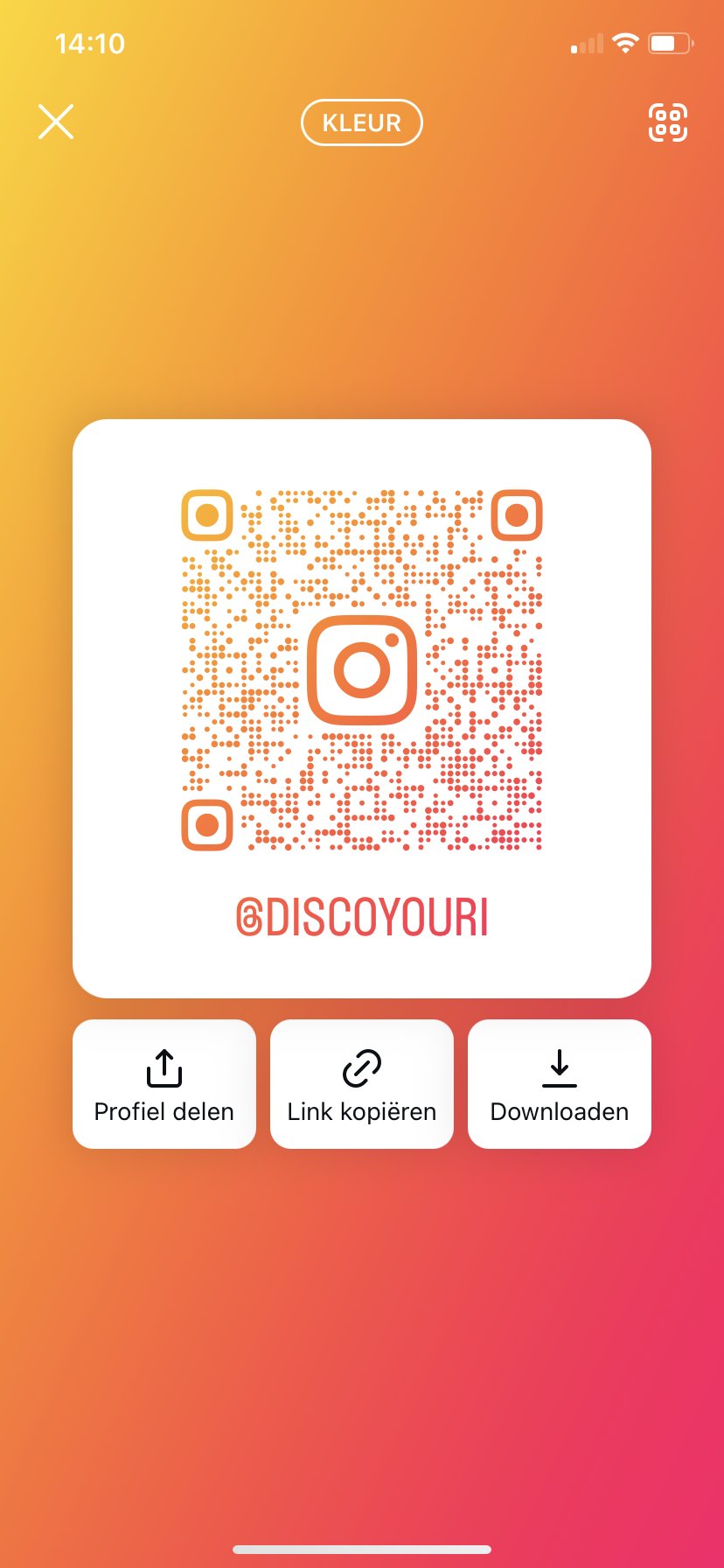Screen dimensions: 724x1568
Task: Copy profile link with Link kopiëren
Action: [362, 1084]
